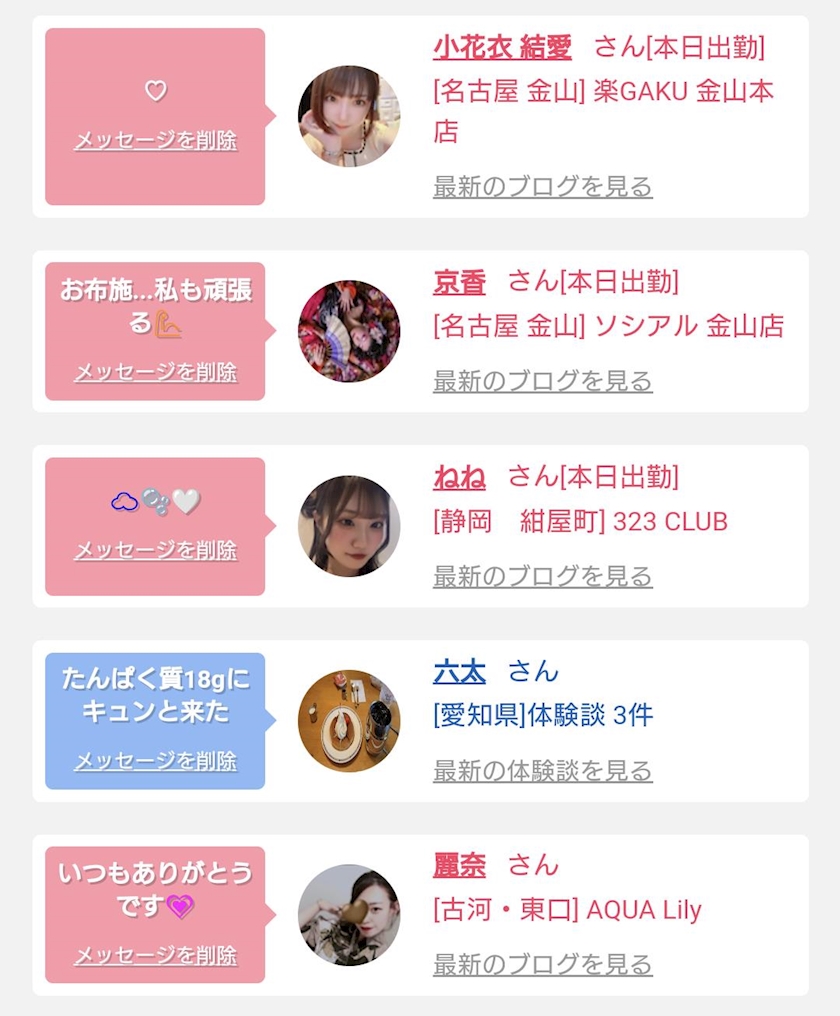This screenshot has height=1016, width=840.
Task: View ねね's latest blog
Action: tap(542, 576)
